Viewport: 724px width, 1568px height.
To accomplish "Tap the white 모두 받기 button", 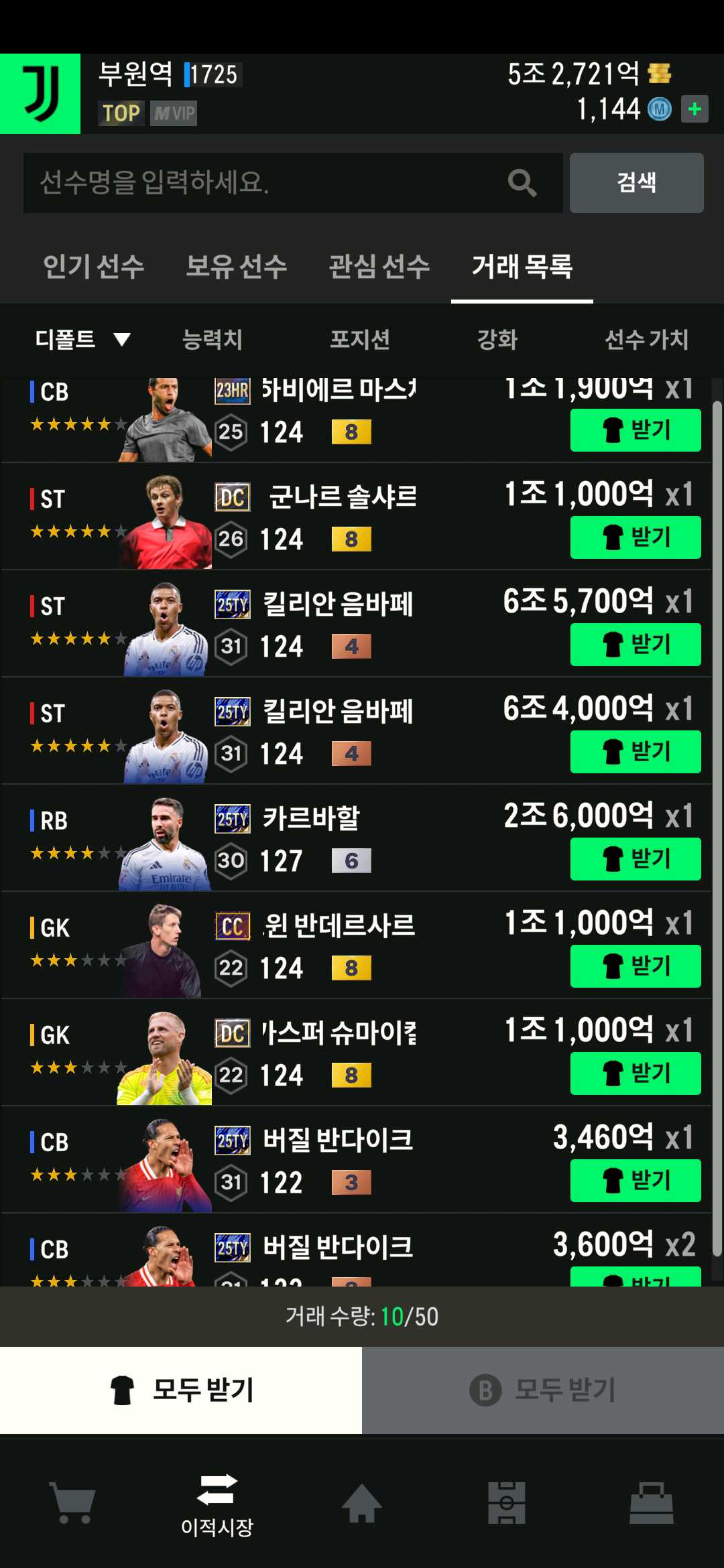I will coord(181,1390).
